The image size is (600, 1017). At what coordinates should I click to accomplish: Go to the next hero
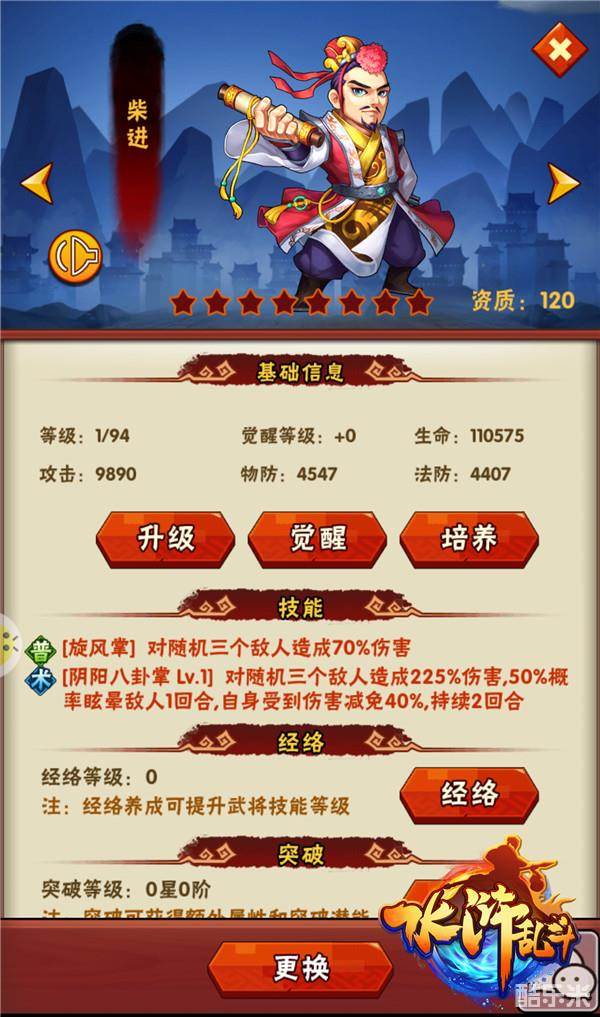tap(563, 184)
